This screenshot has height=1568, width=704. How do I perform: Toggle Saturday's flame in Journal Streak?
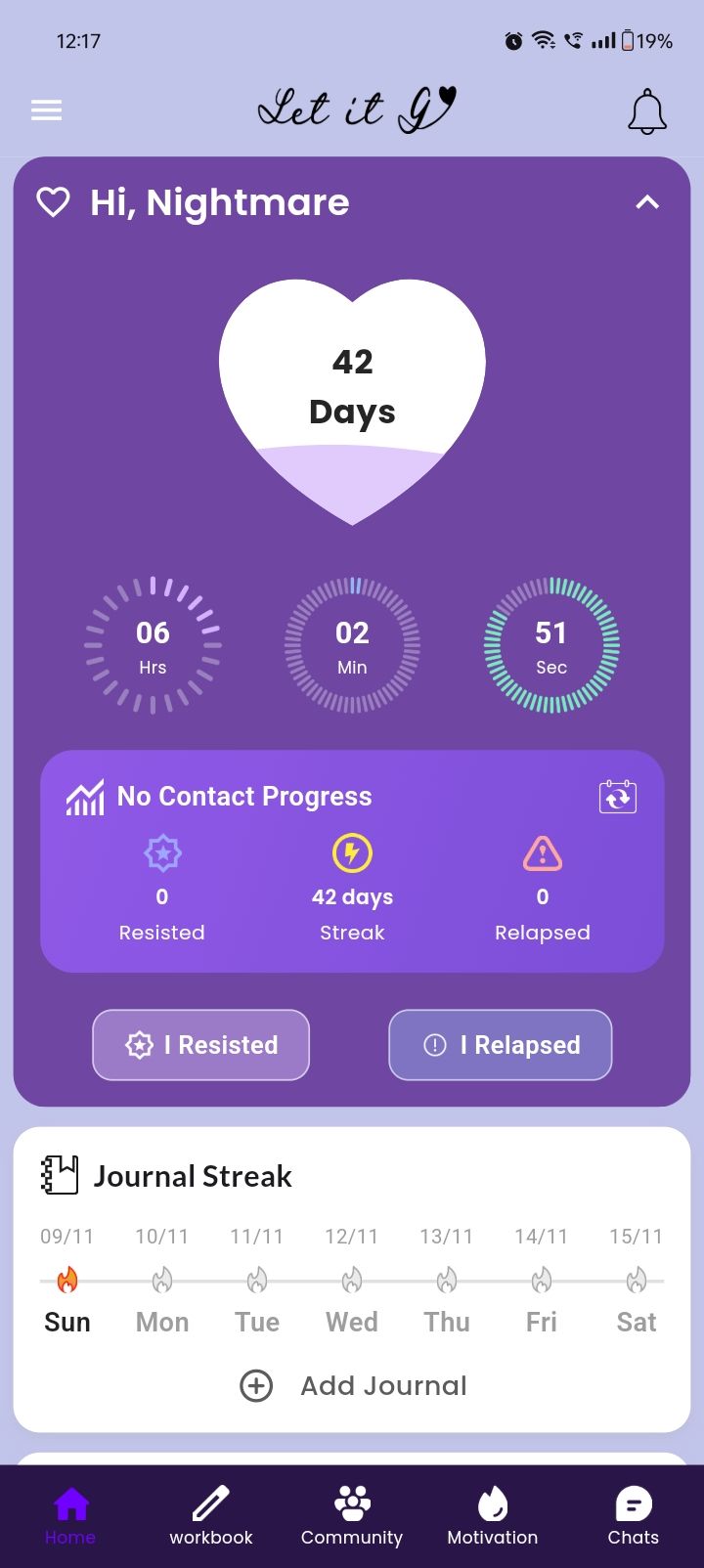pyautogui.click(x=636, y=1278)
